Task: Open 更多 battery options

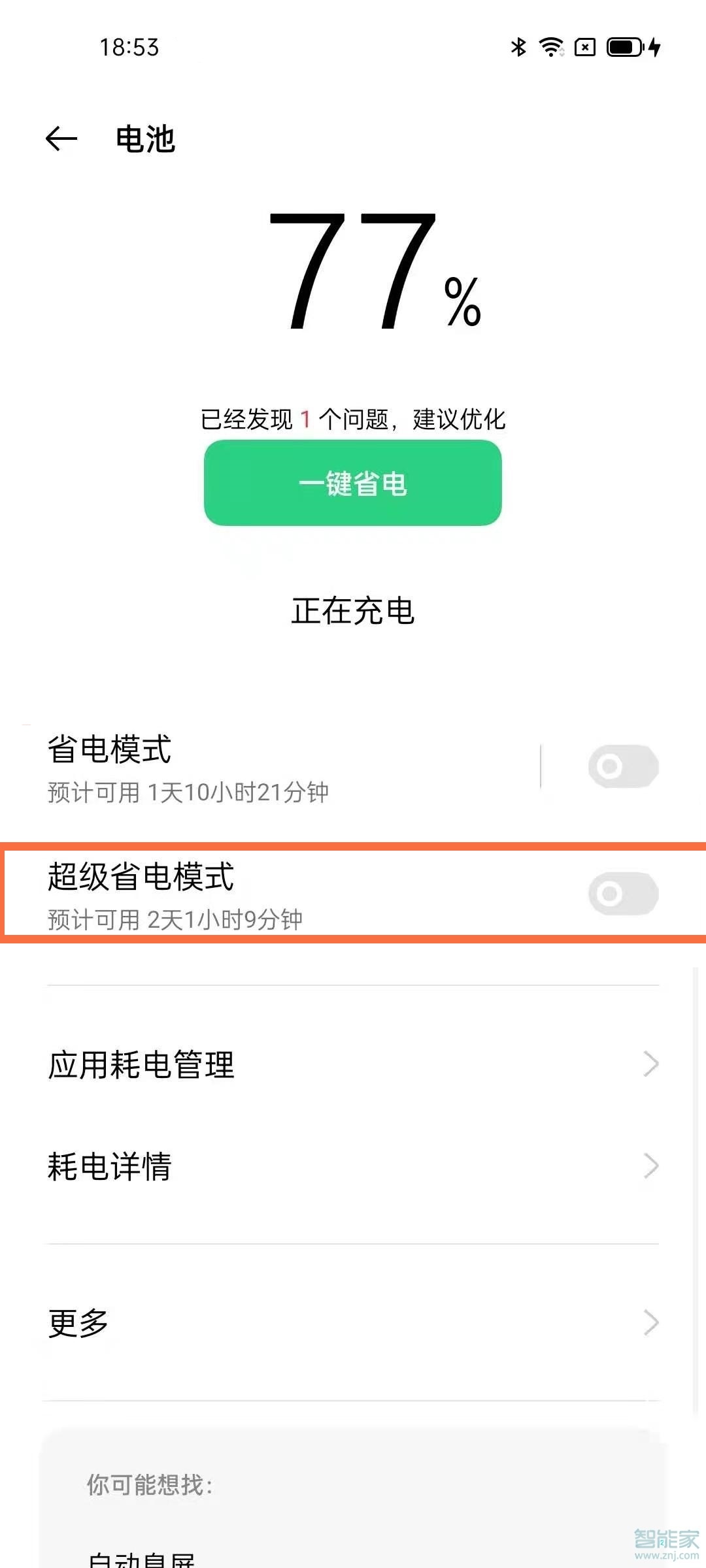Action: point(353,1323)
